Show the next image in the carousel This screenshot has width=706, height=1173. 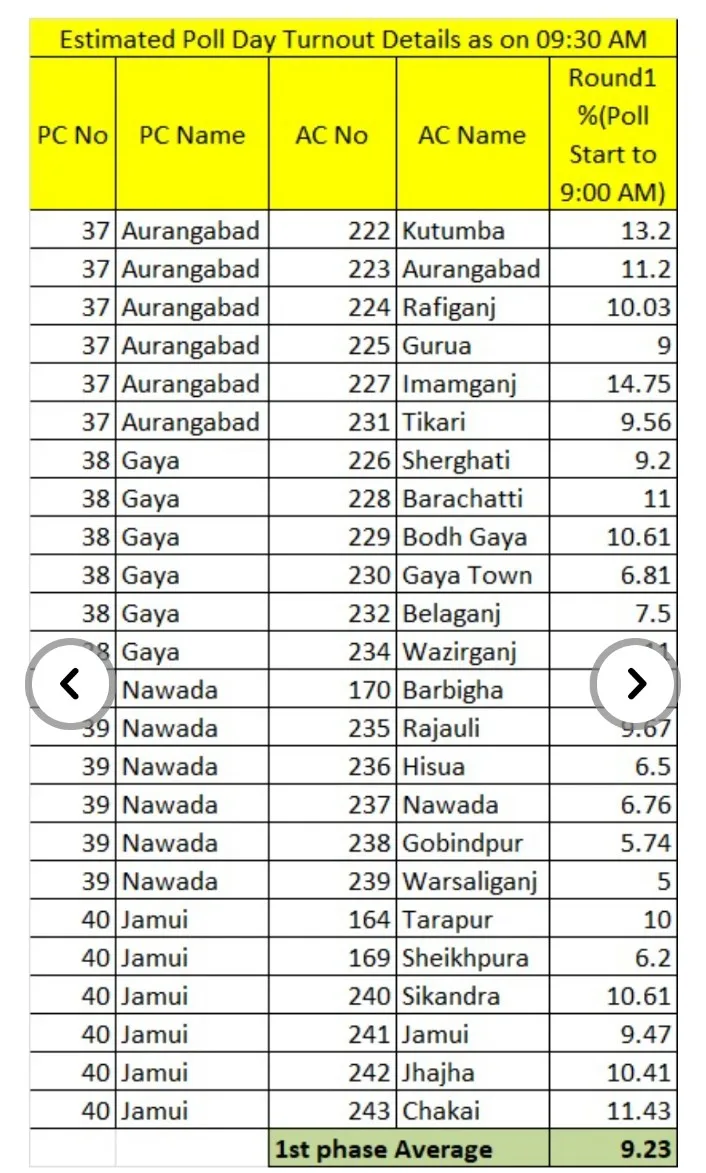point(635,683)
